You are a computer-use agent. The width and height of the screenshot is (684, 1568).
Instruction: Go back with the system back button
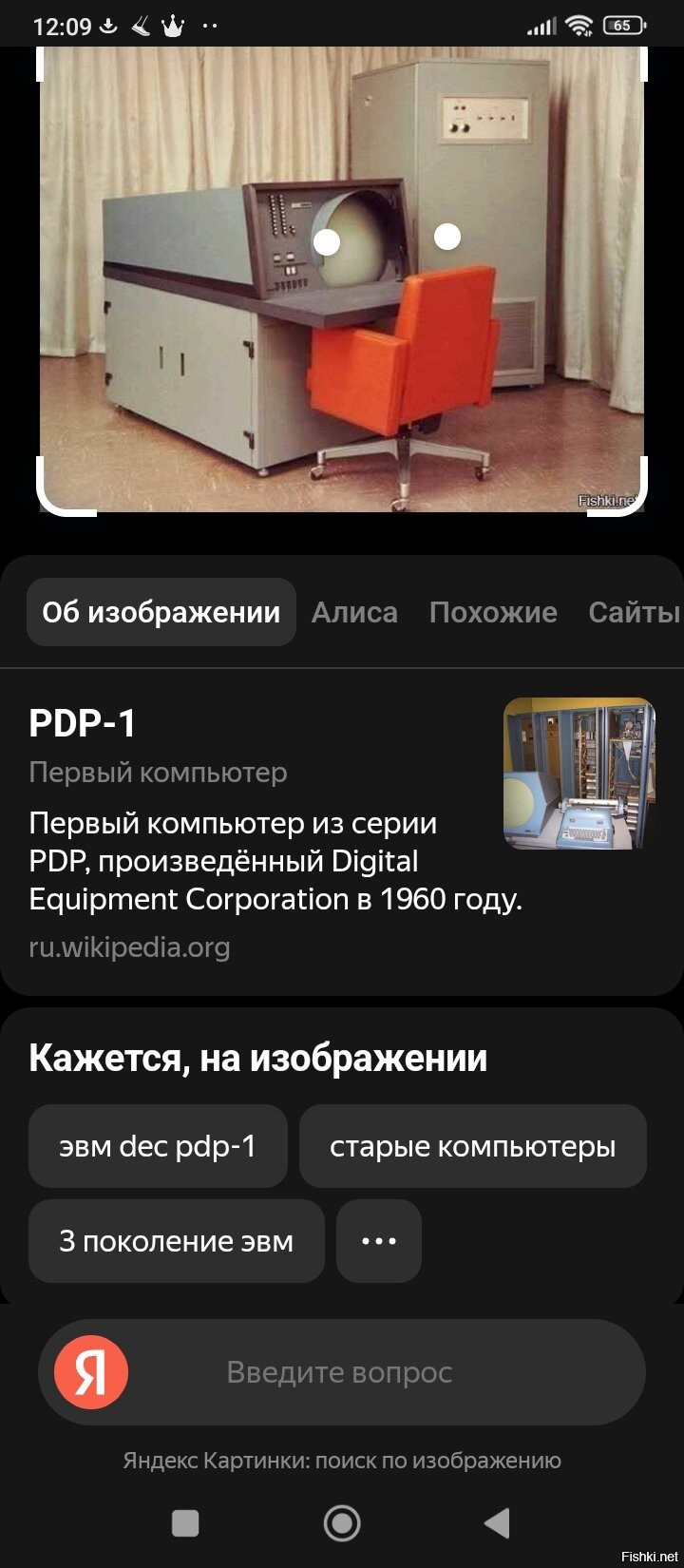coord(497,1523)
